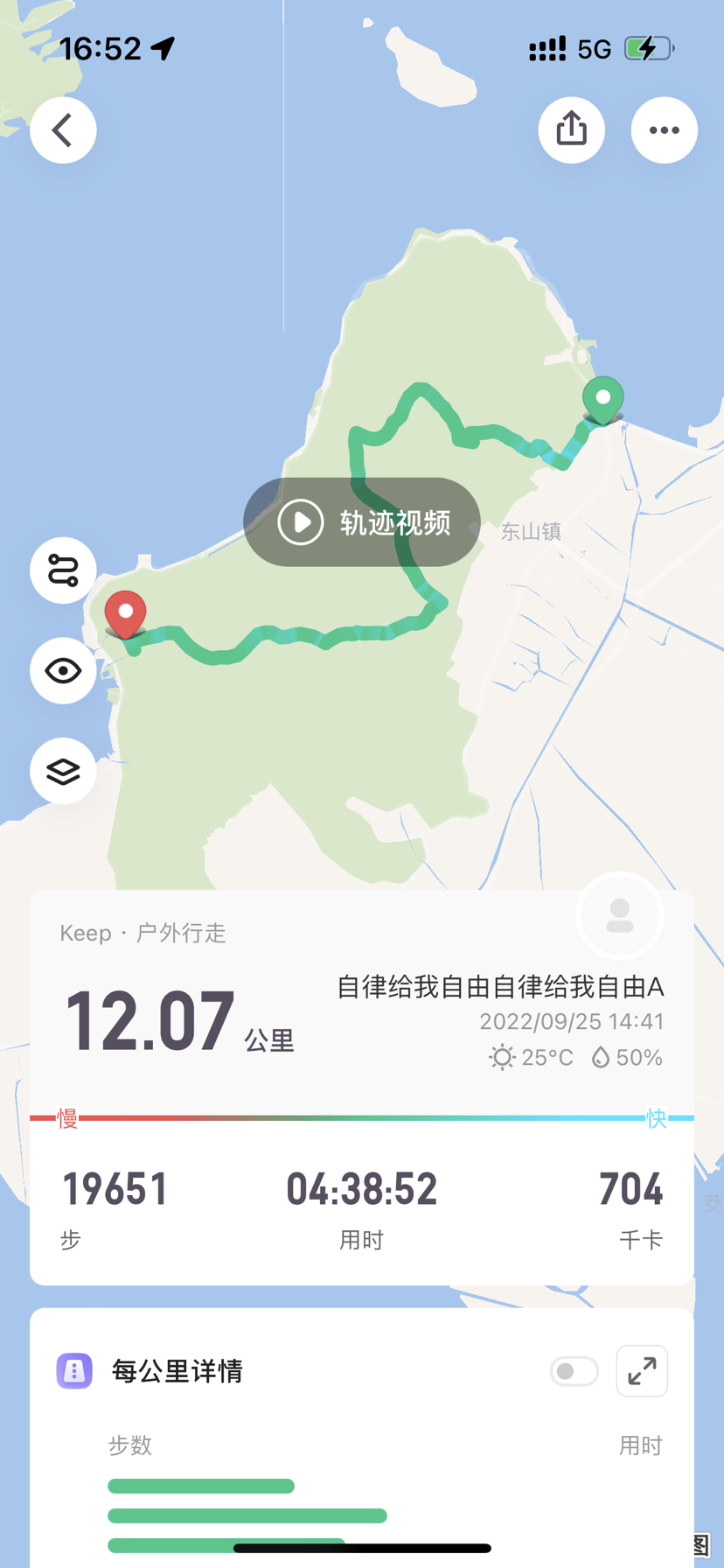
Task: Open the three-dot more options menu
Action: (664, 130)
